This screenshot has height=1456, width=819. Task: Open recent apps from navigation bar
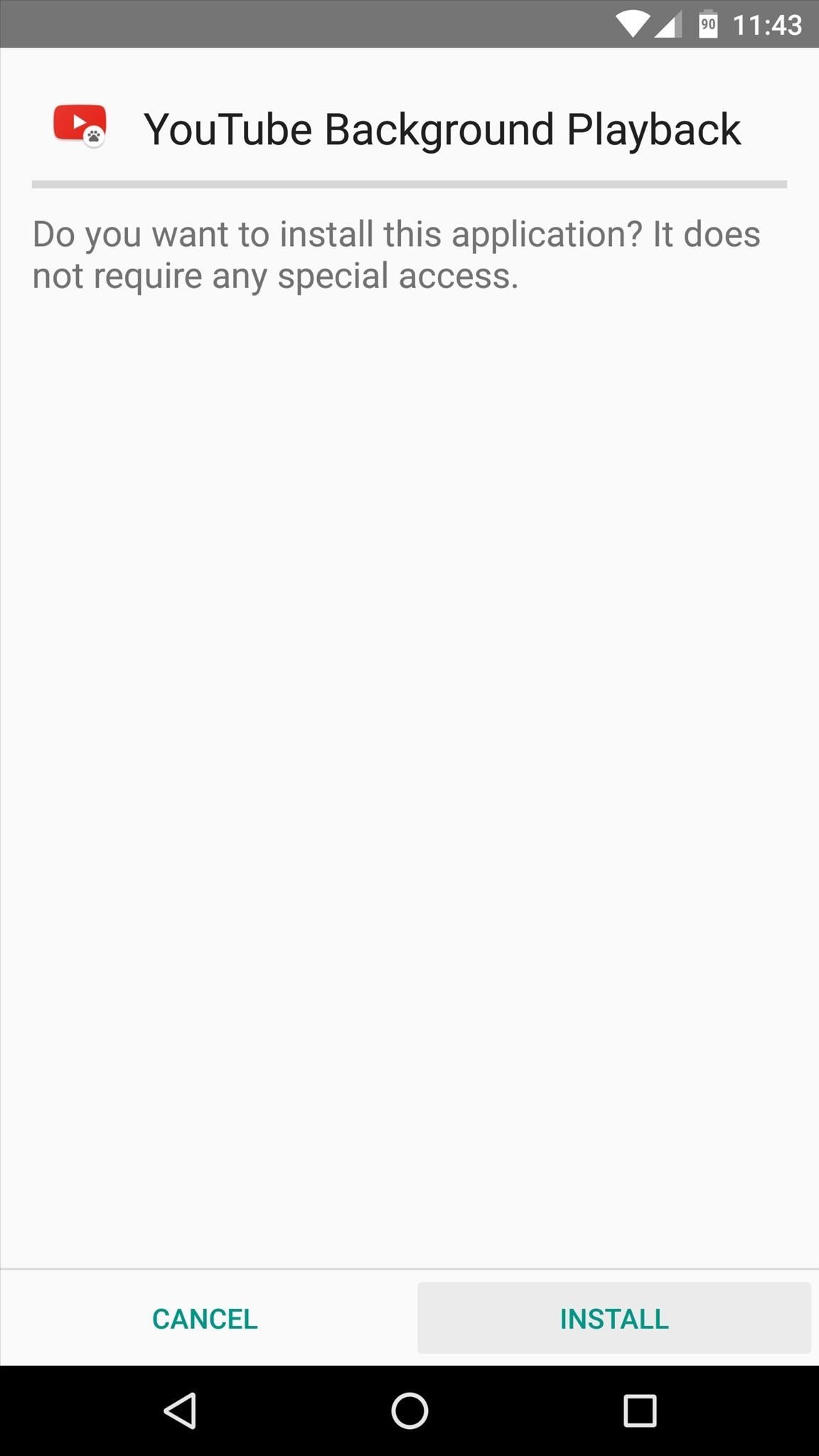pos(639,1410)
